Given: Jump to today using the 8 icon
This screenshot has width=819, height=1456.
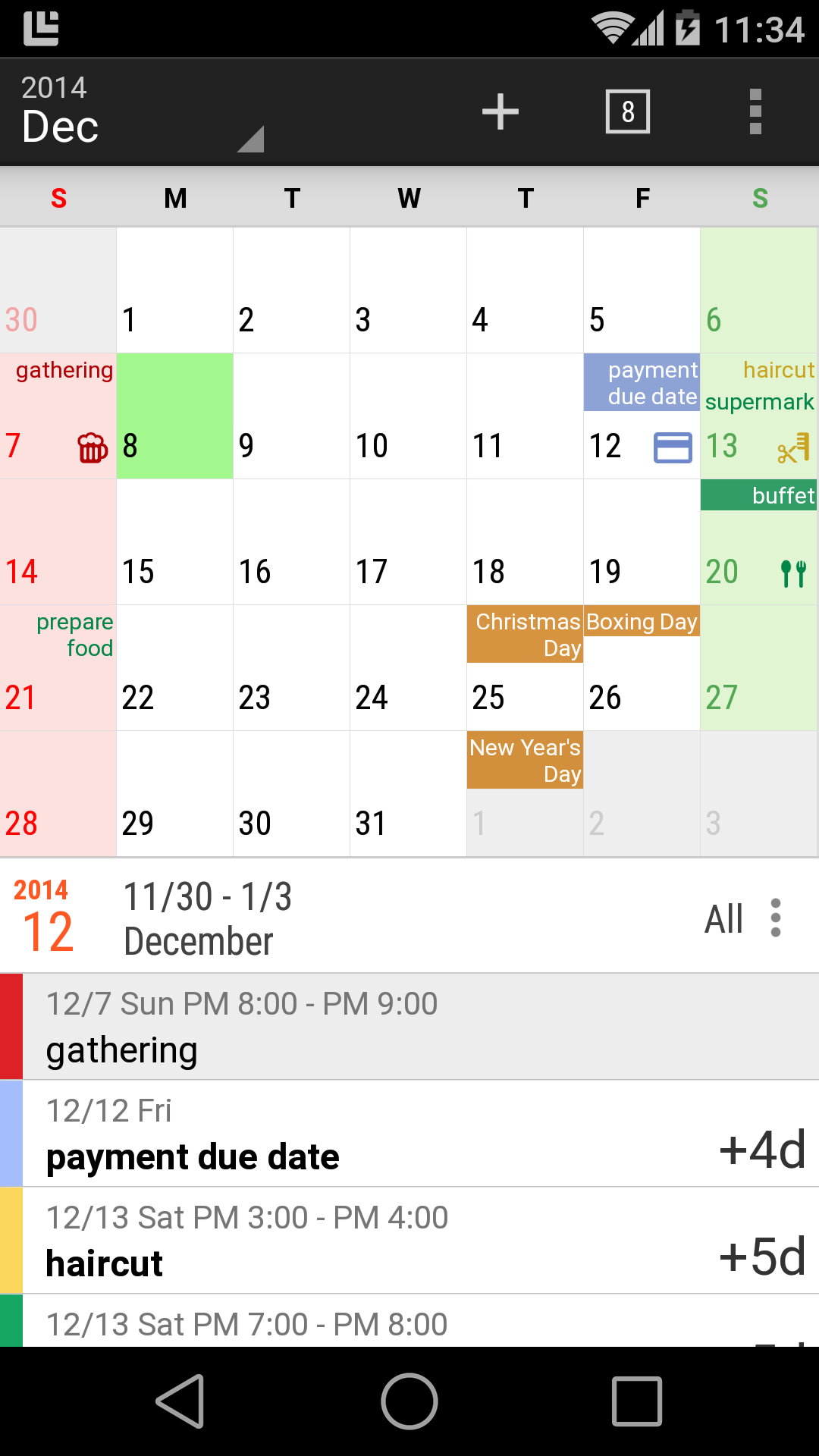Looking at the screenshot, I should click(x=627, y=112).
